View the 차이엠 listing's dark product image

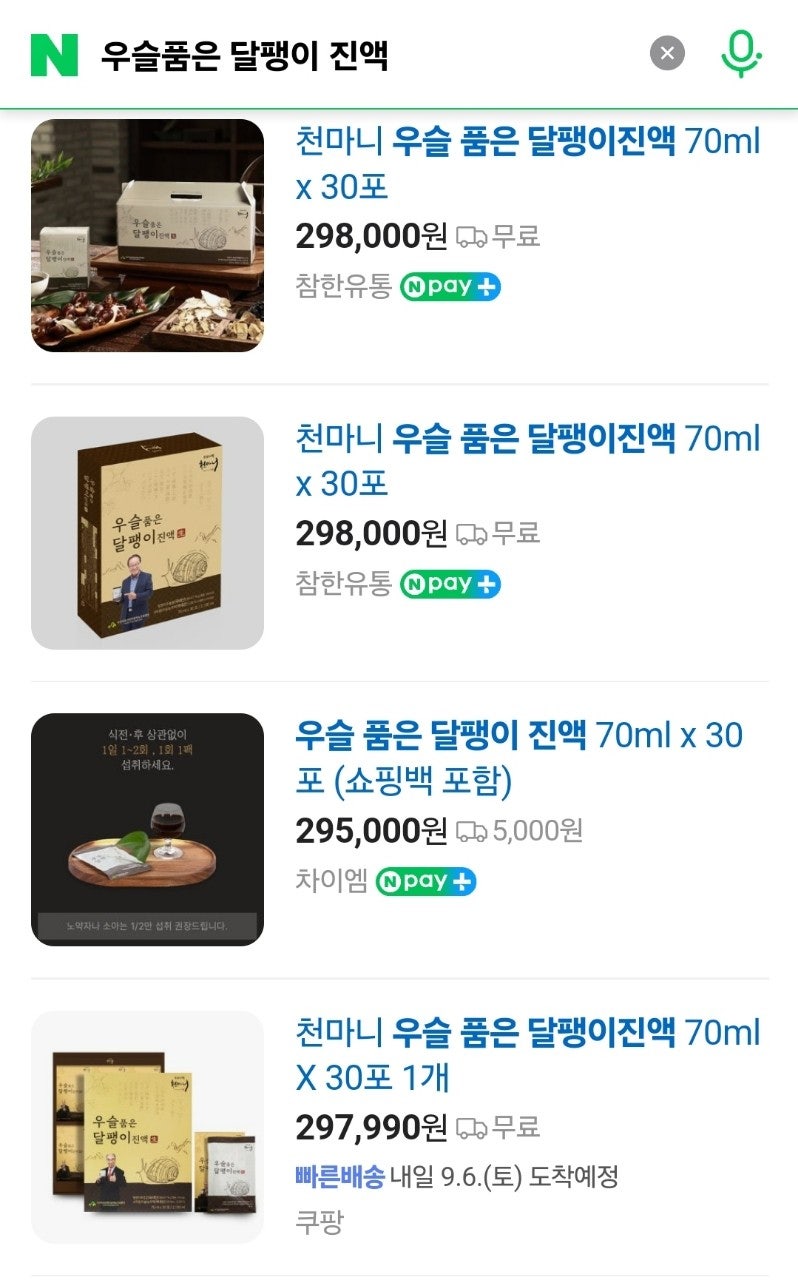148,829
